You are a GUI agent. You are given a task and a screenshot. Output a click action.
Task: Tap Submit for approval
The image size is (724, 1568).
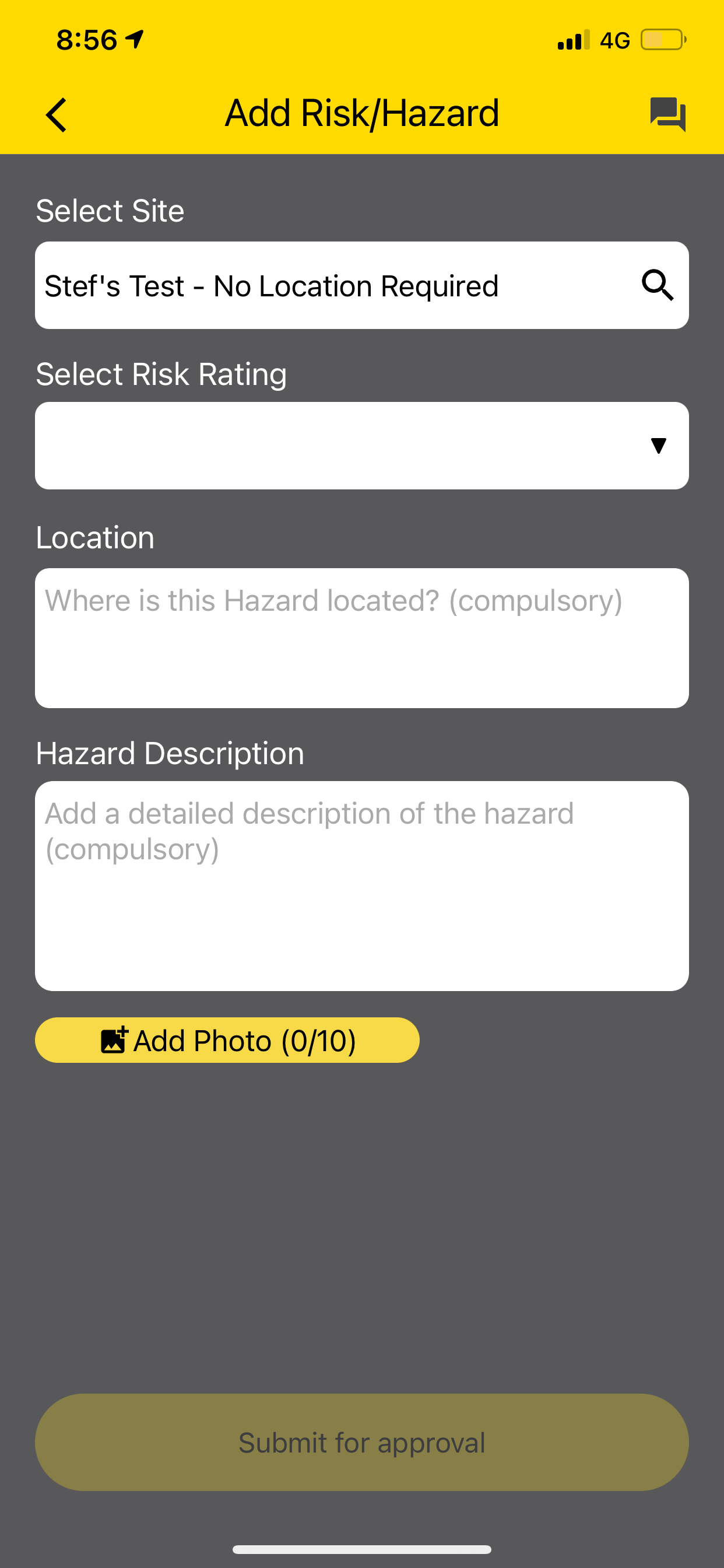coord(362,1442)
